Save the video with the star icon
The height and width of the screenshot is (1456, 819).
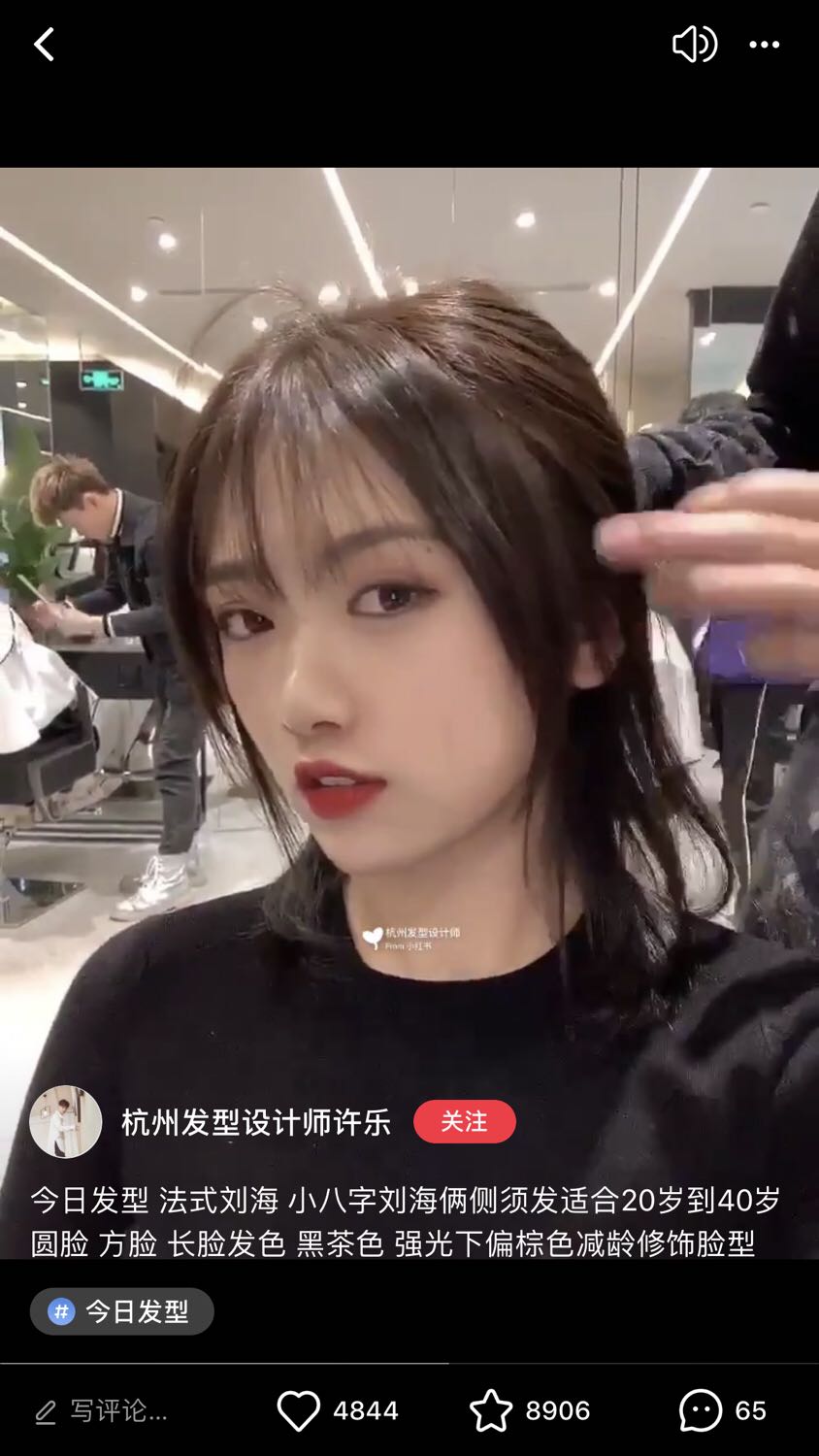pos(491,1410)
